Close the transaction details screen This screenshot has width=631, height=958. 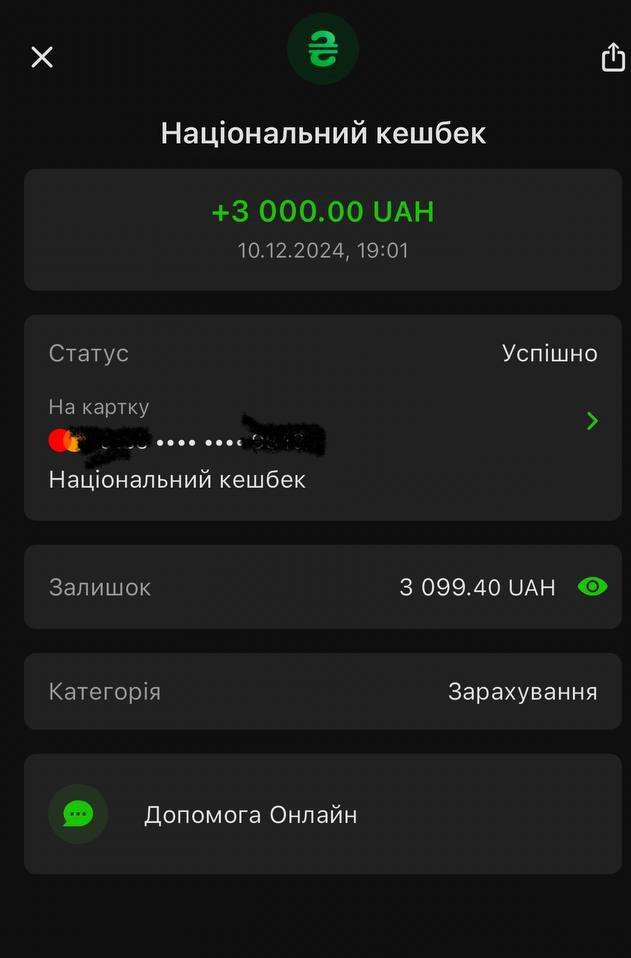[x=42, y=57]
